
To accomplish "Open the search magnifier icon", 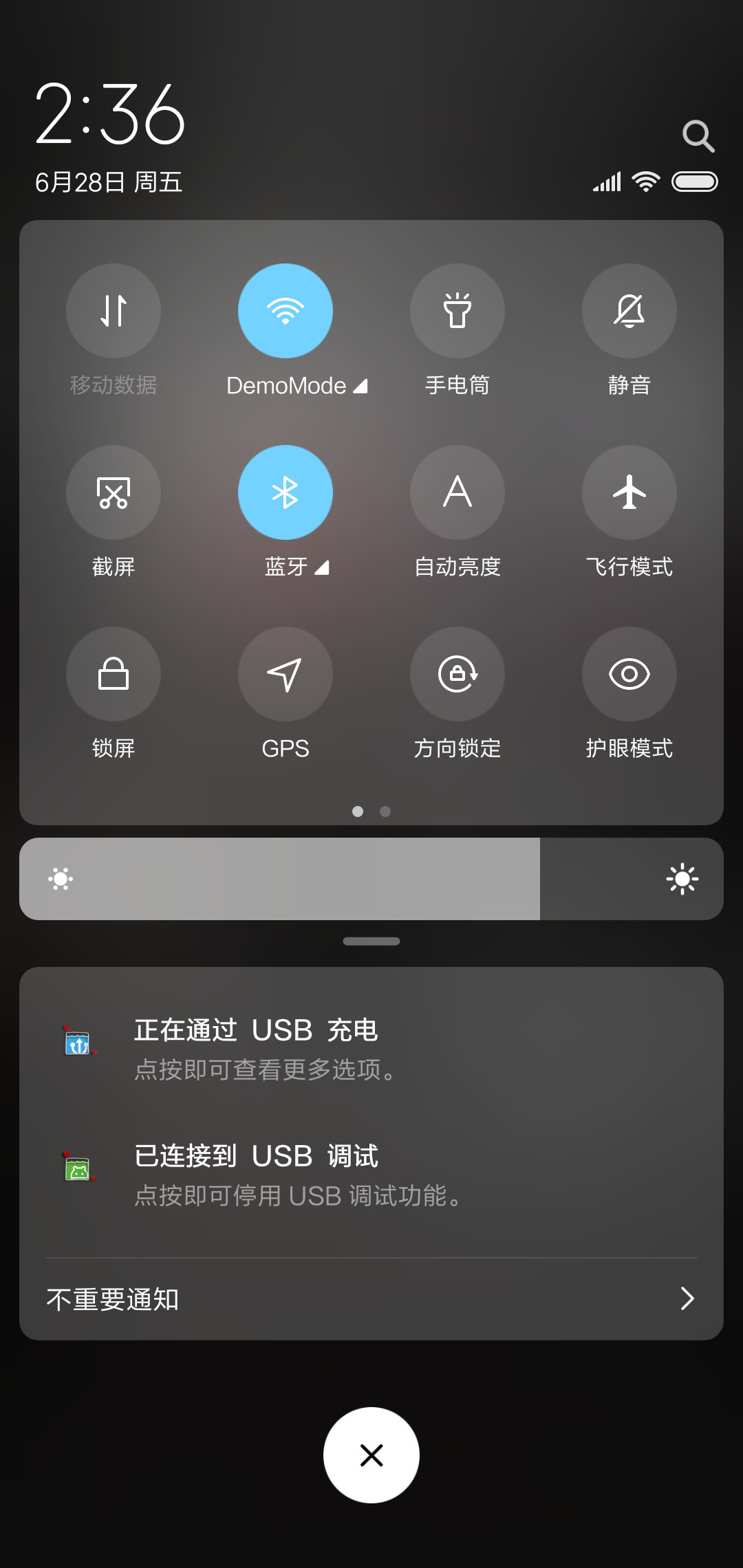I will pyautogui.click(x=698, y=136).
